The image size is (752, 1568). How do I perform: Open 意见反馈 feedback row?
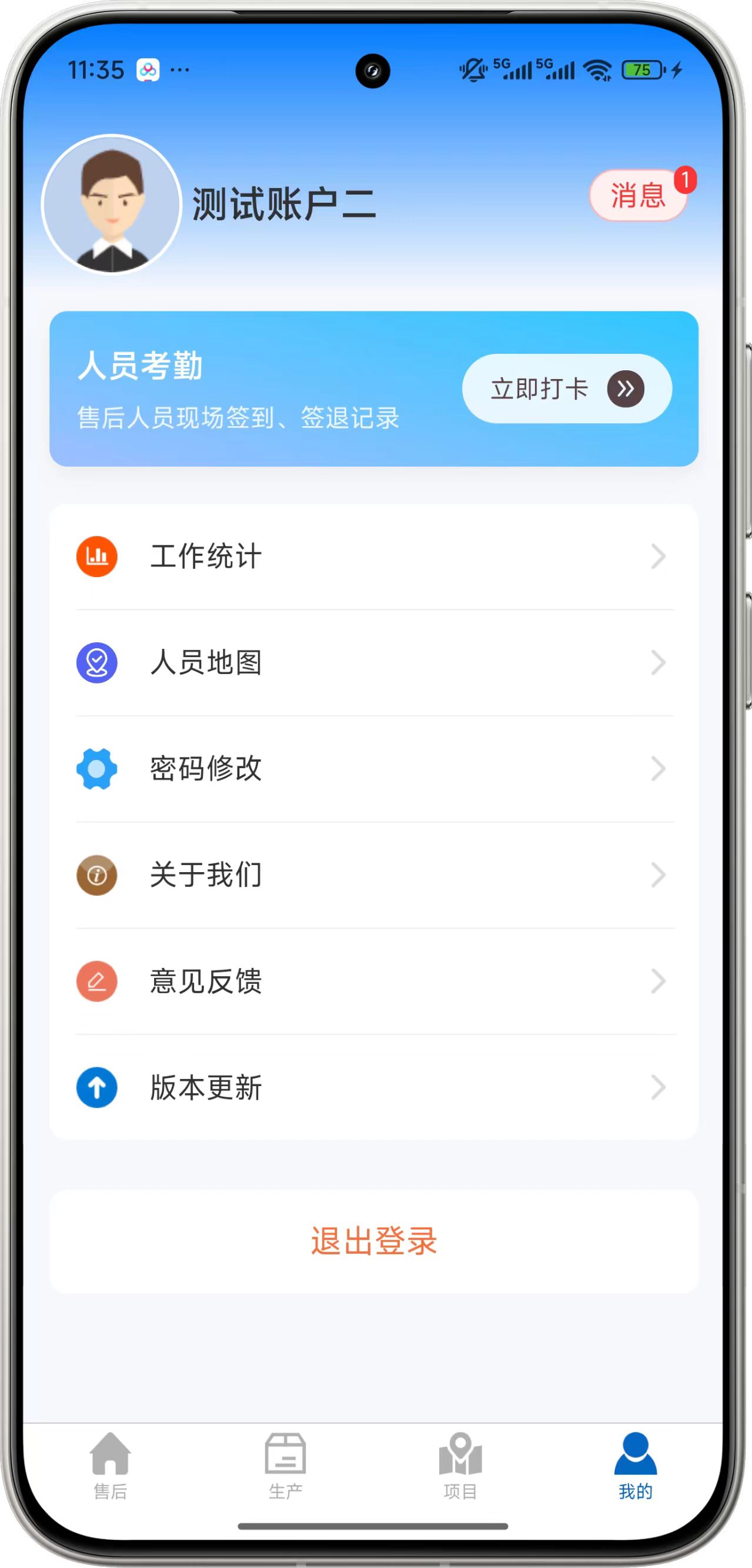click(373, 981)
